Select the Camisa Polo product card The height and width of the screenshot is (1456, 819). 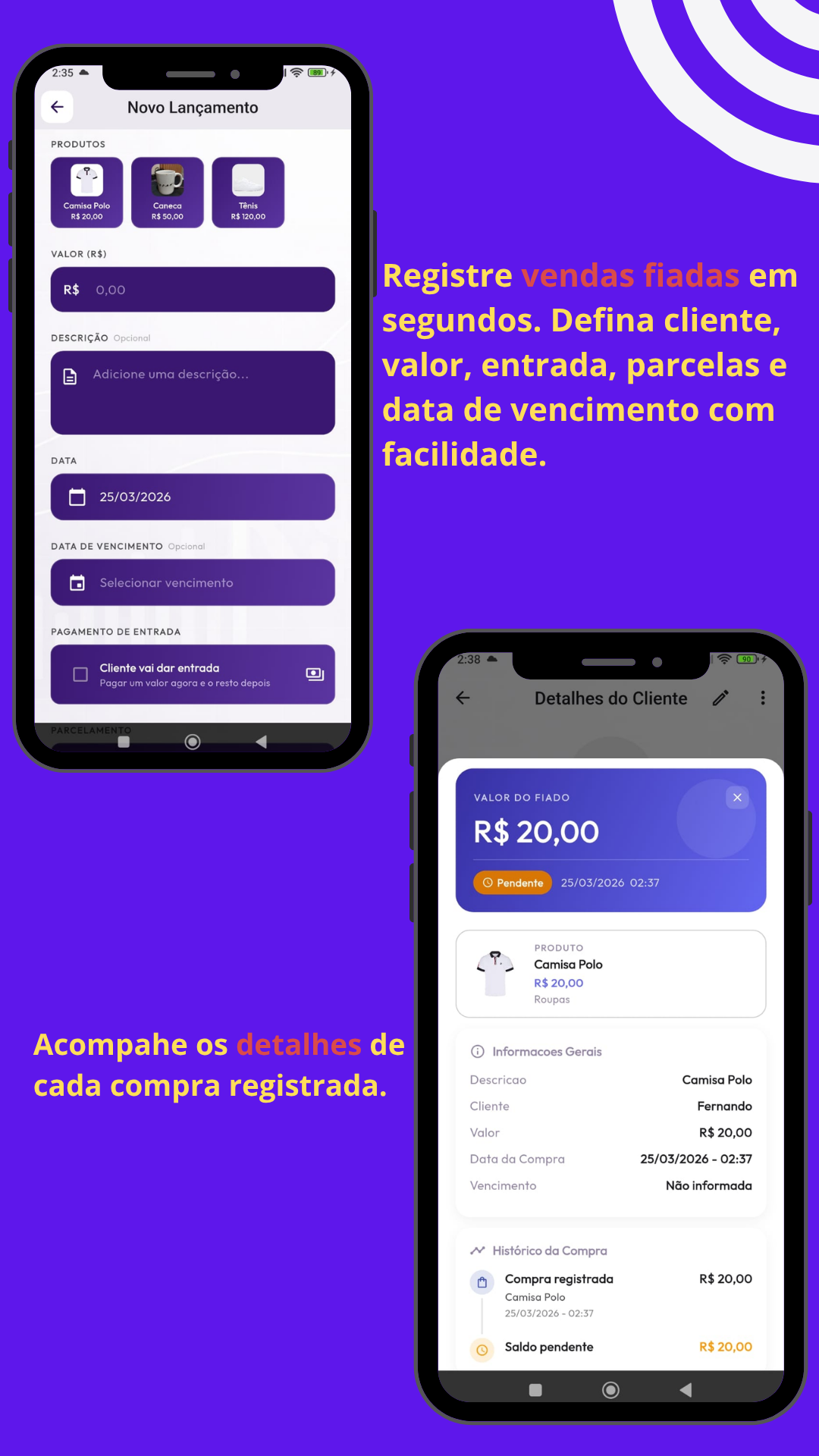(86, 192)
